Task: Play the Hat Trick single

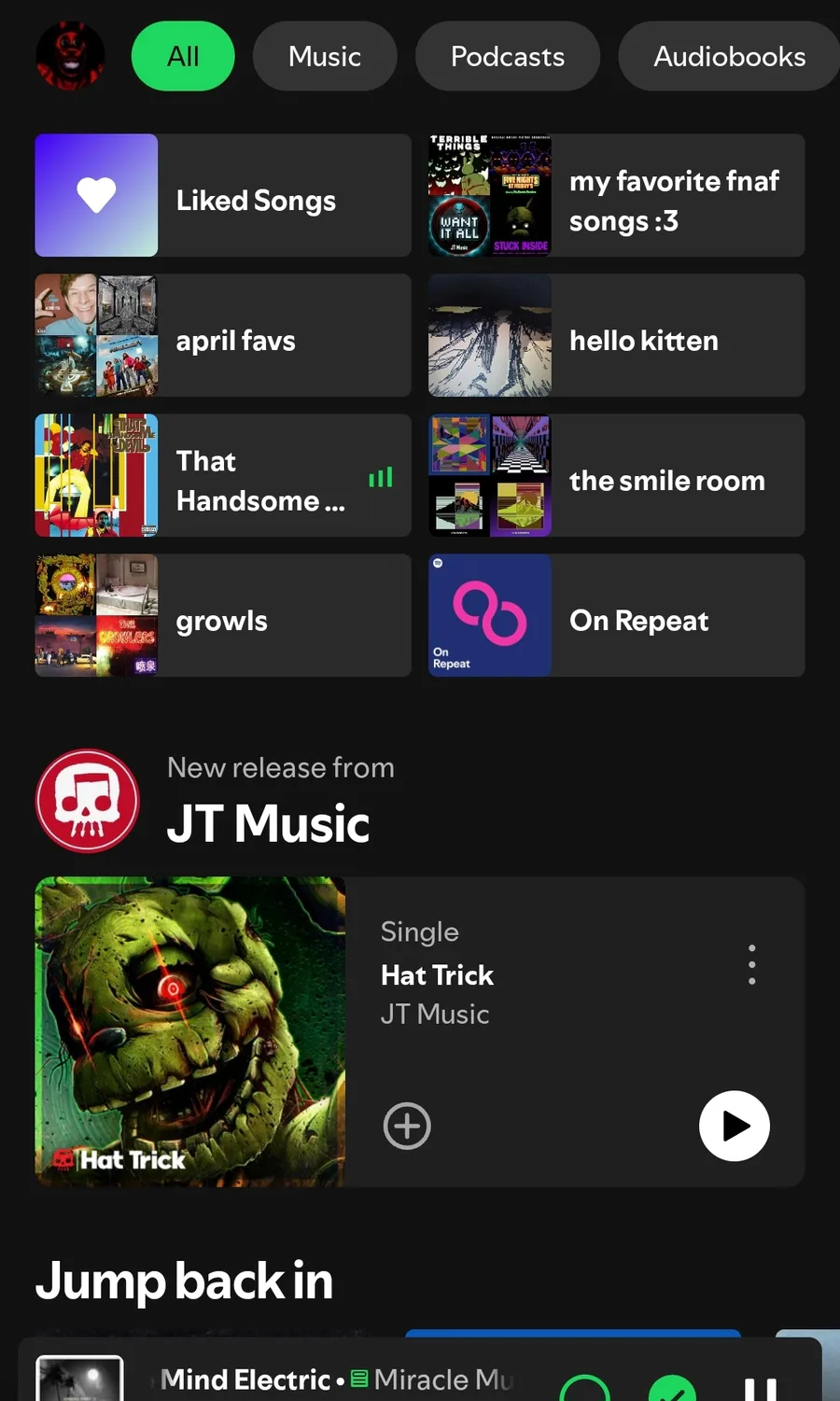Action: pos(735,1126)
